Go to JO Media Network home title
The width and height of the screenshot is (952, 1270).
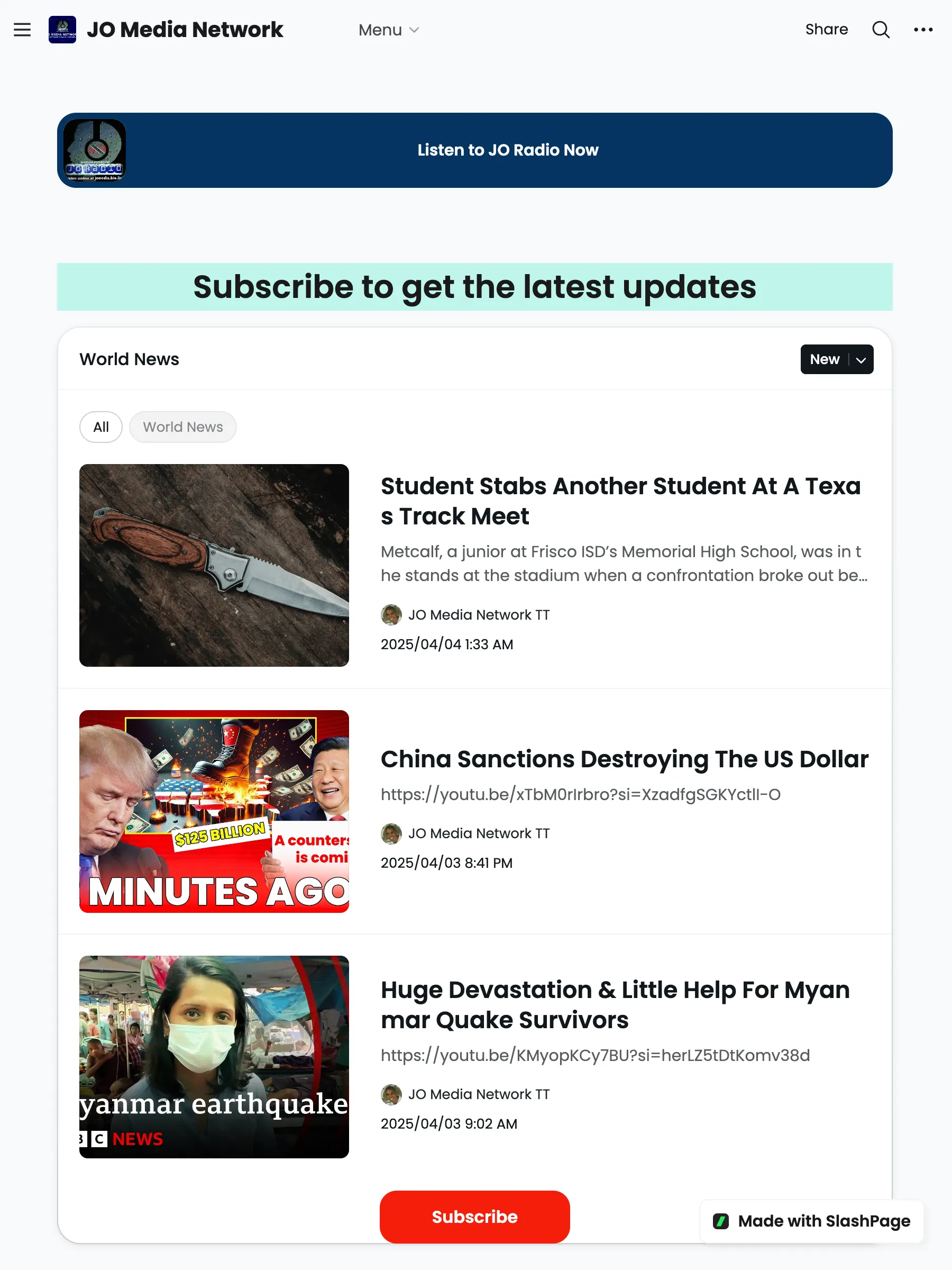(x=184, y=30)
